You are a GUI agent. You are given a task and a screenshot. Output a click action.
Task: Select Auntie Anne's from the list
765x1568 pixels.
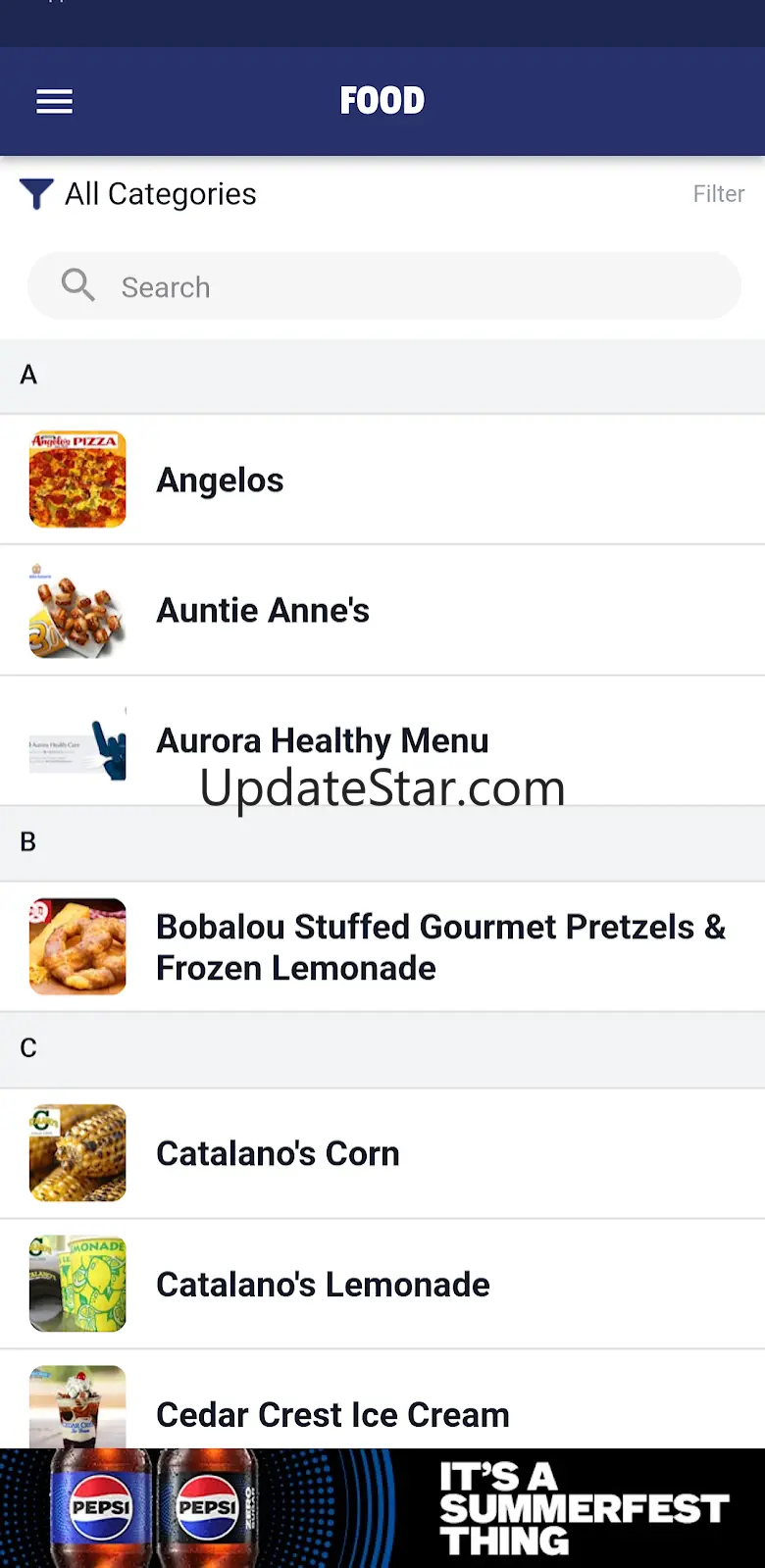382,610
